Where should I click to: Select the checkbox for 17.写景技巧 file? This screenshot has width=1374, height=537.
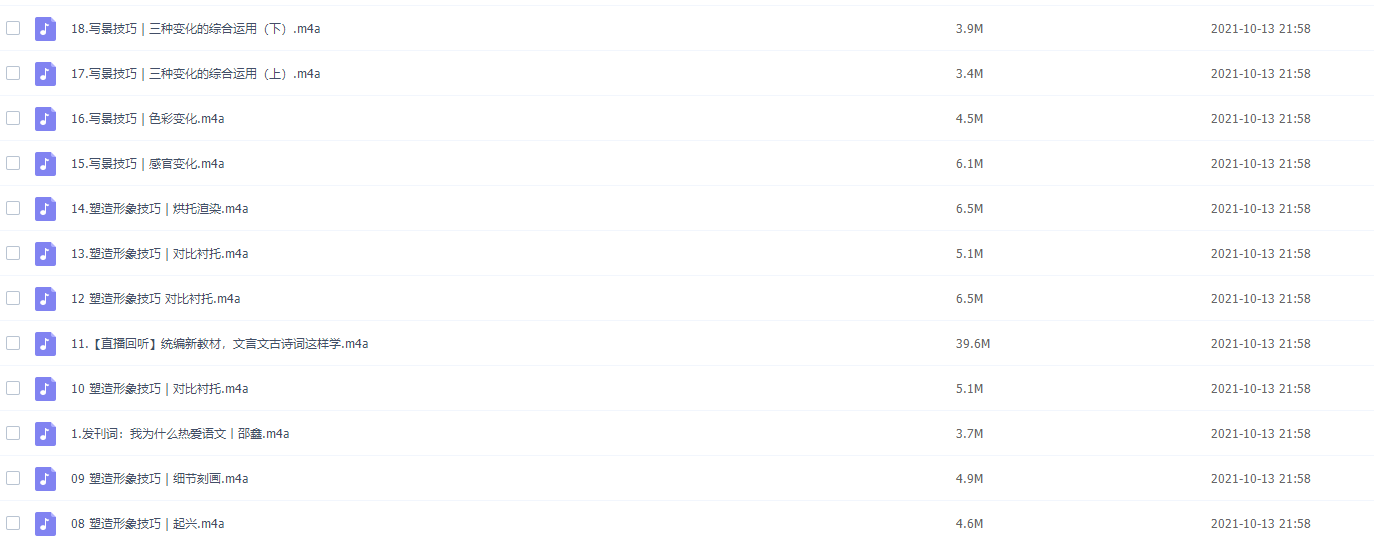(13, 73)
